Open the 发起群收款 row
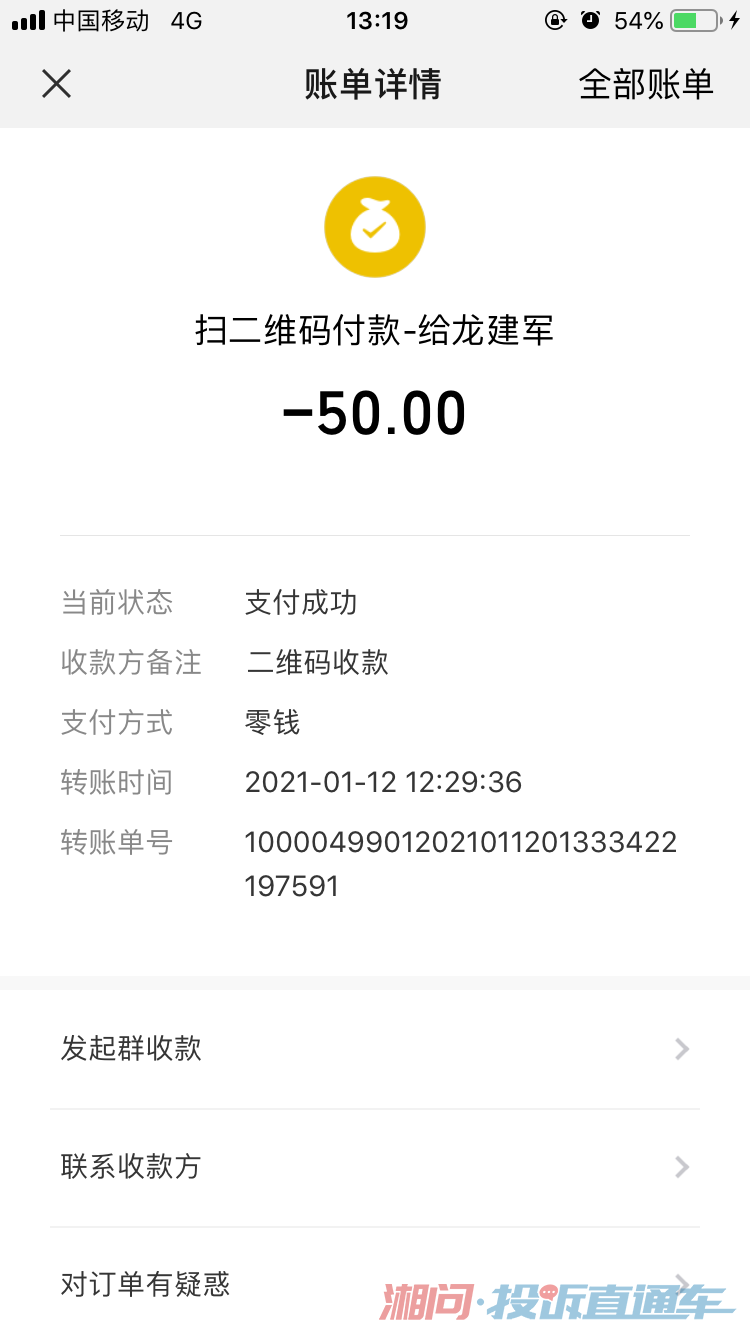750x1334 pixels. point(375,1049)
